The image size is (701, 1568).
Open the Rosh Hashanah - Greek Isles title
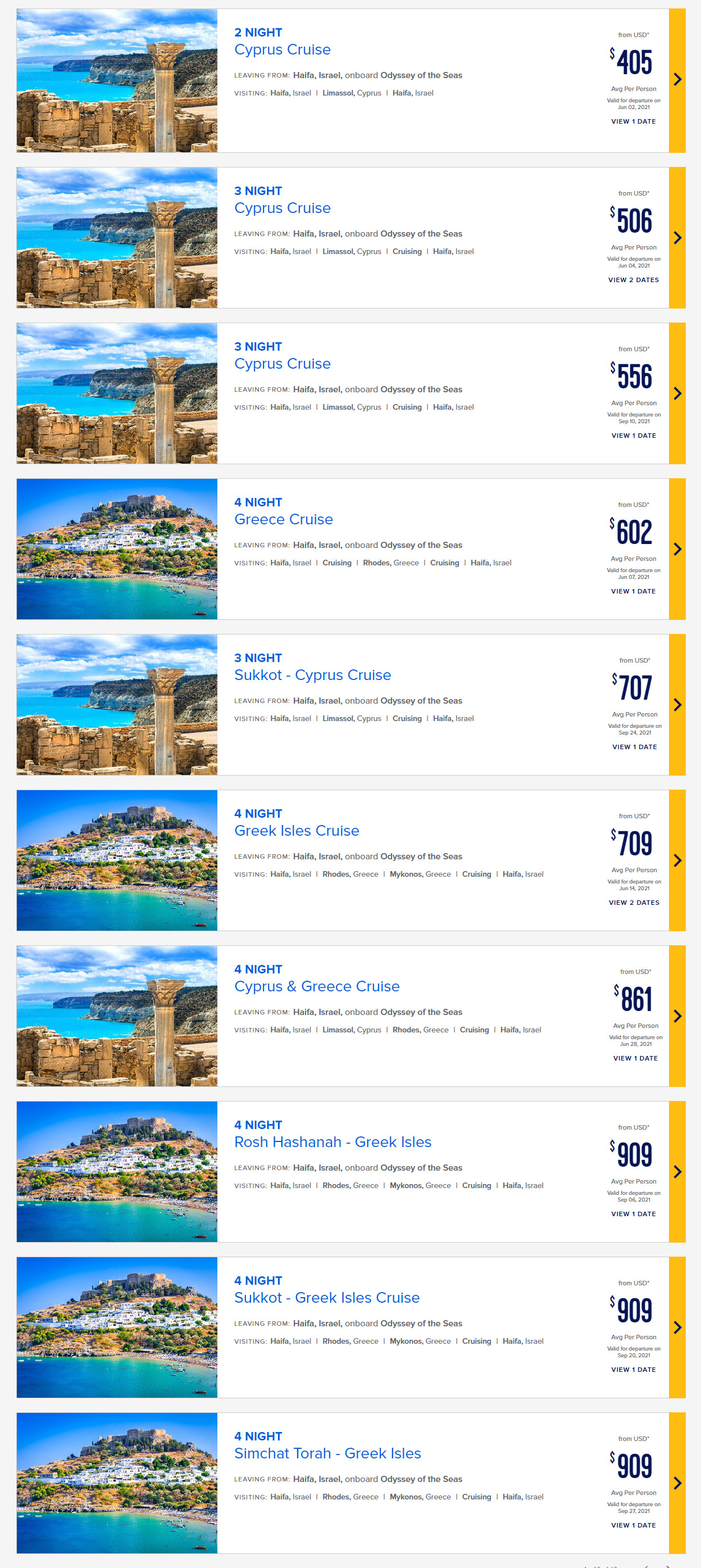tap(333, 1142)
